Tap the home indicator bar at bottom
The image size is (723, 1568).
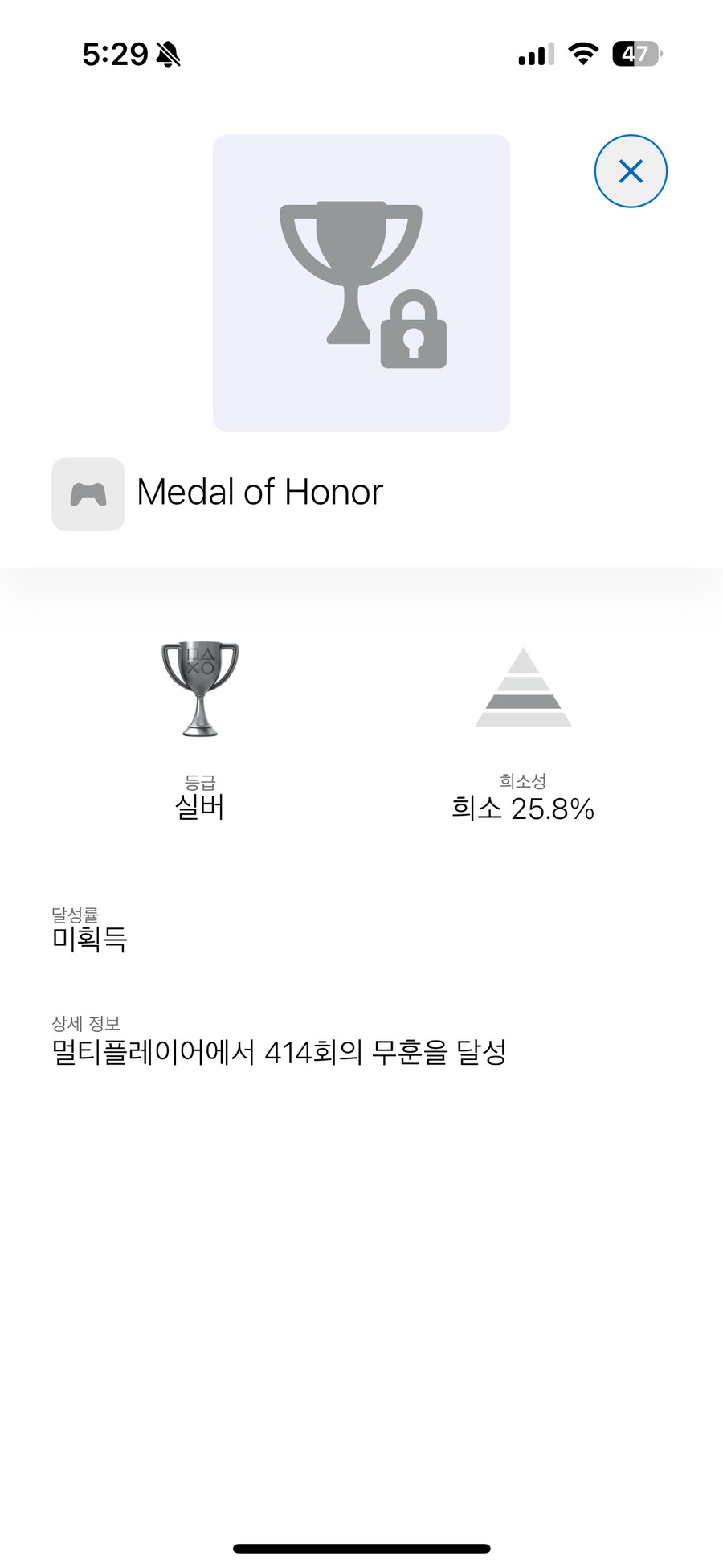click(x=361, y=1545)
